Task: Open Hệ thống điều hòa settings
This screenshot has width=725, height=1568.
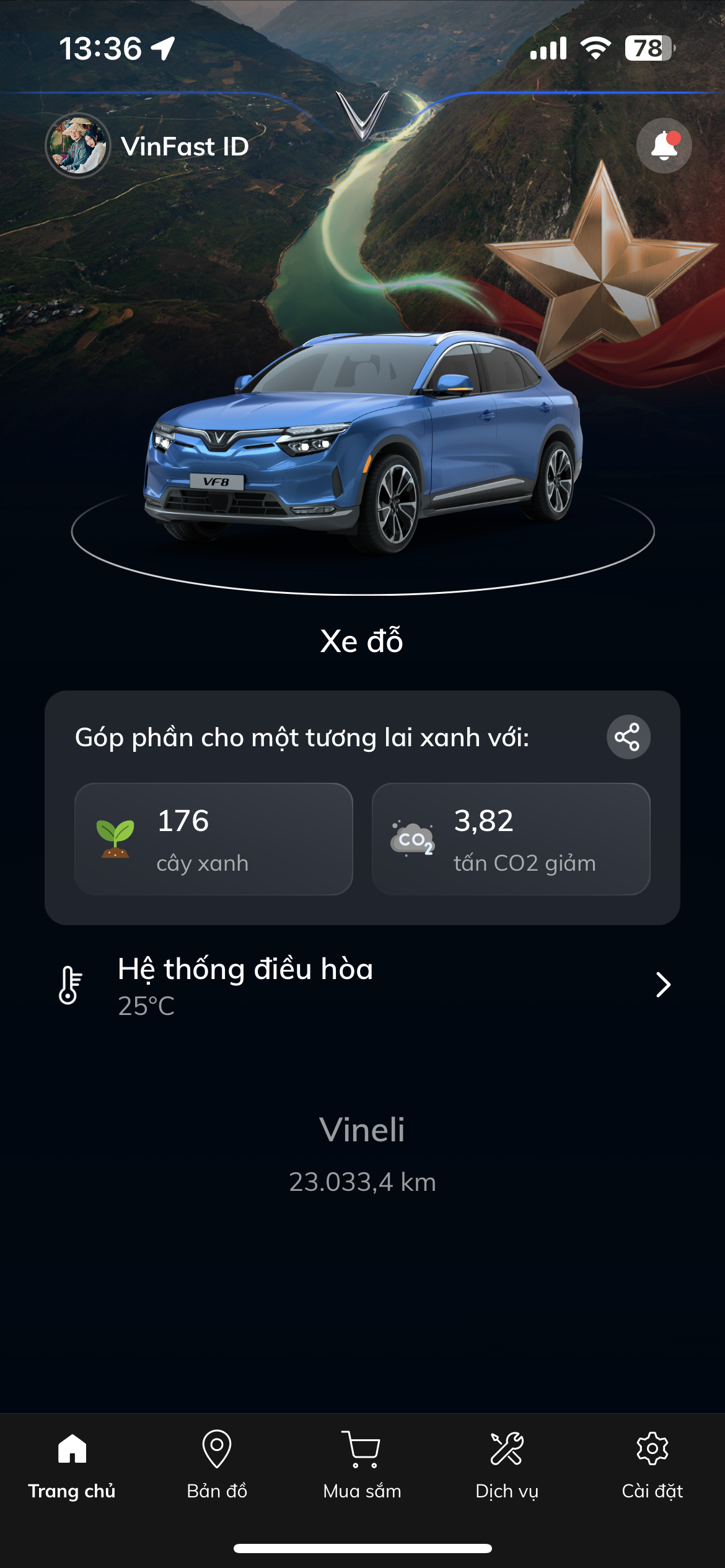Action: tap(362, 985)
